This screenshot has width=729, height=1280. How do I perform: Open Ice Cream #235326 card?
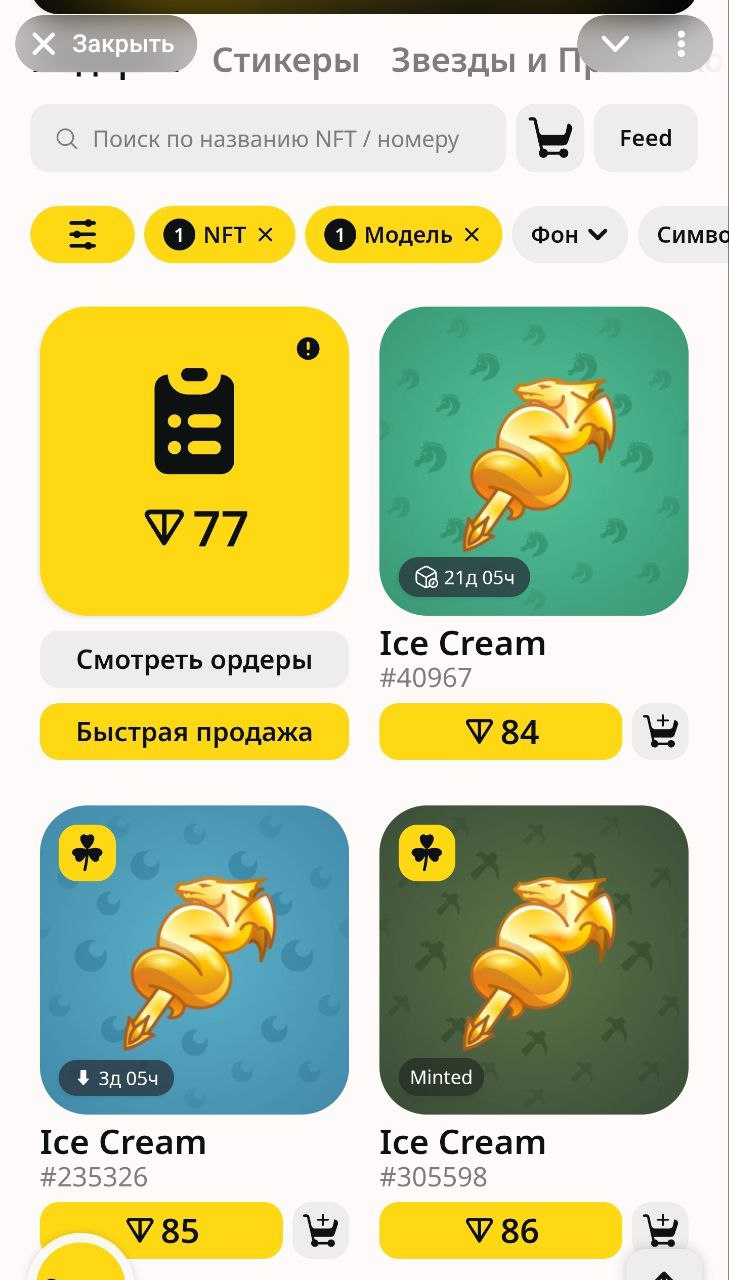pyautogui.click(x=194, y=959)
